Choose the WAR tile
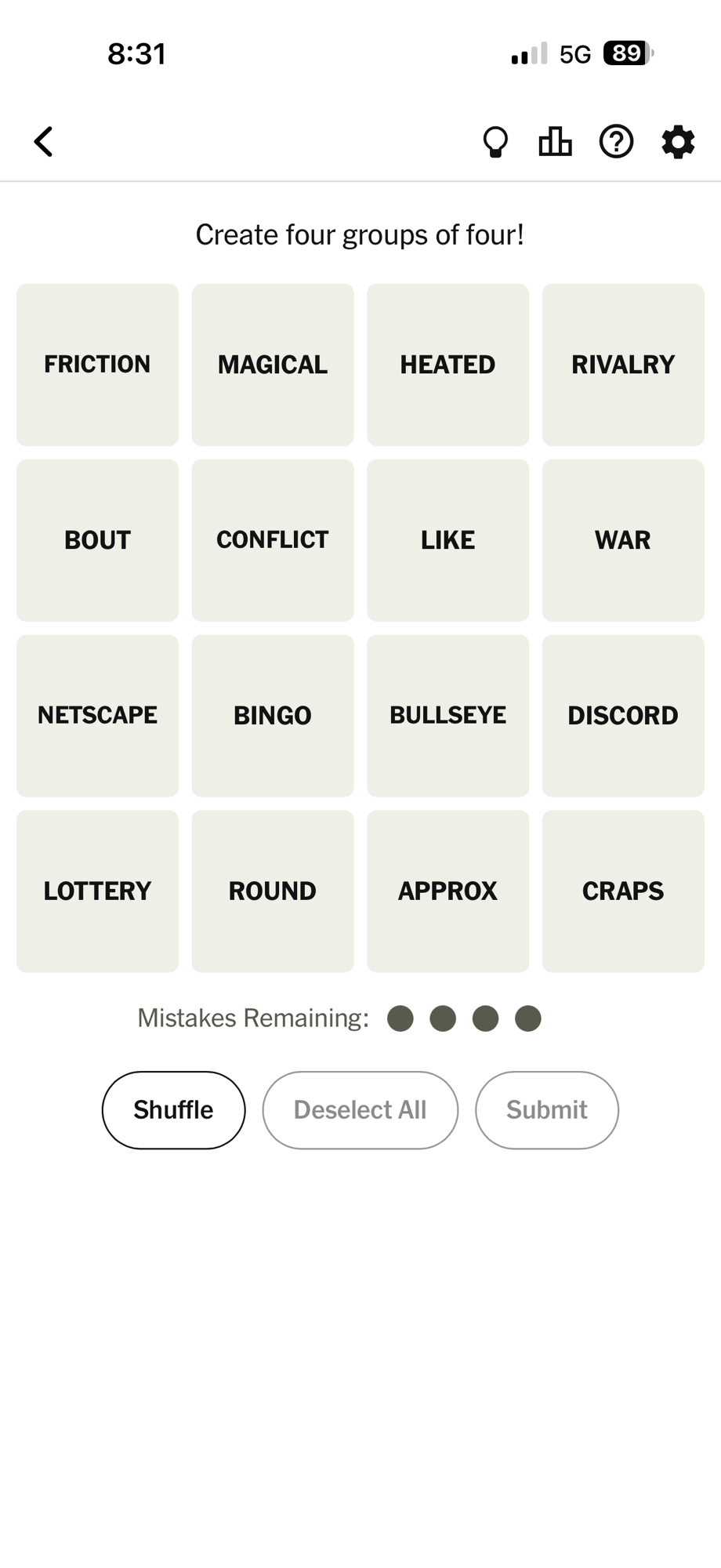The image size is (721, 1568). tap(623, 540)
